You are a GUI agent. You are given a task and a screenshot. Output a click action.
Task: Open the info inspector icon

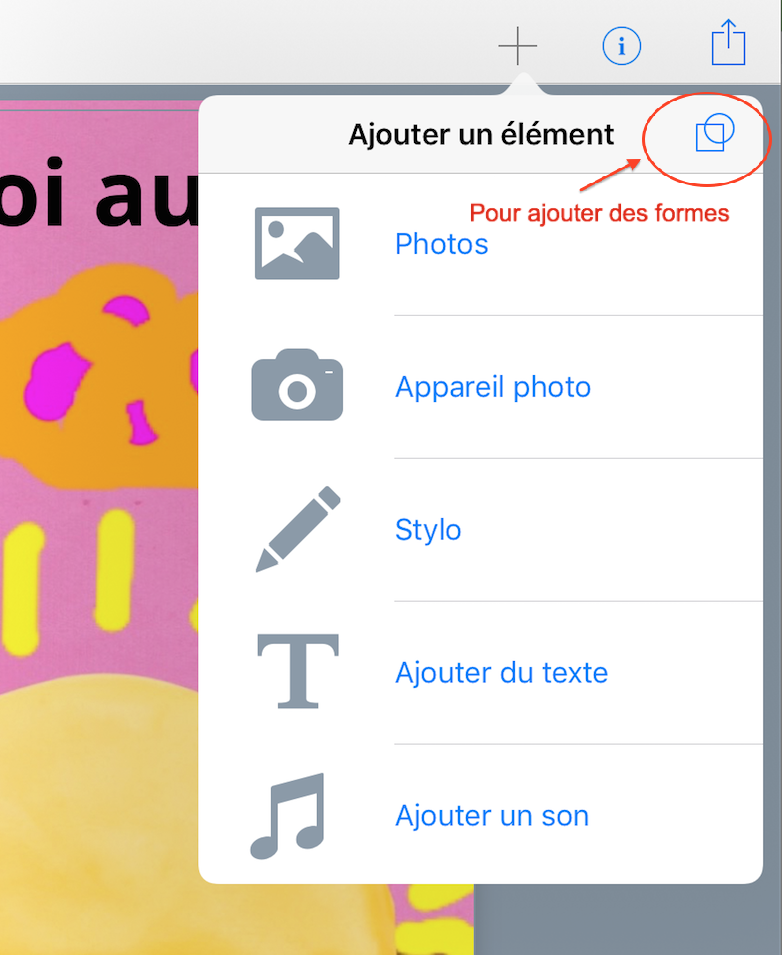[x=621, y=45]
